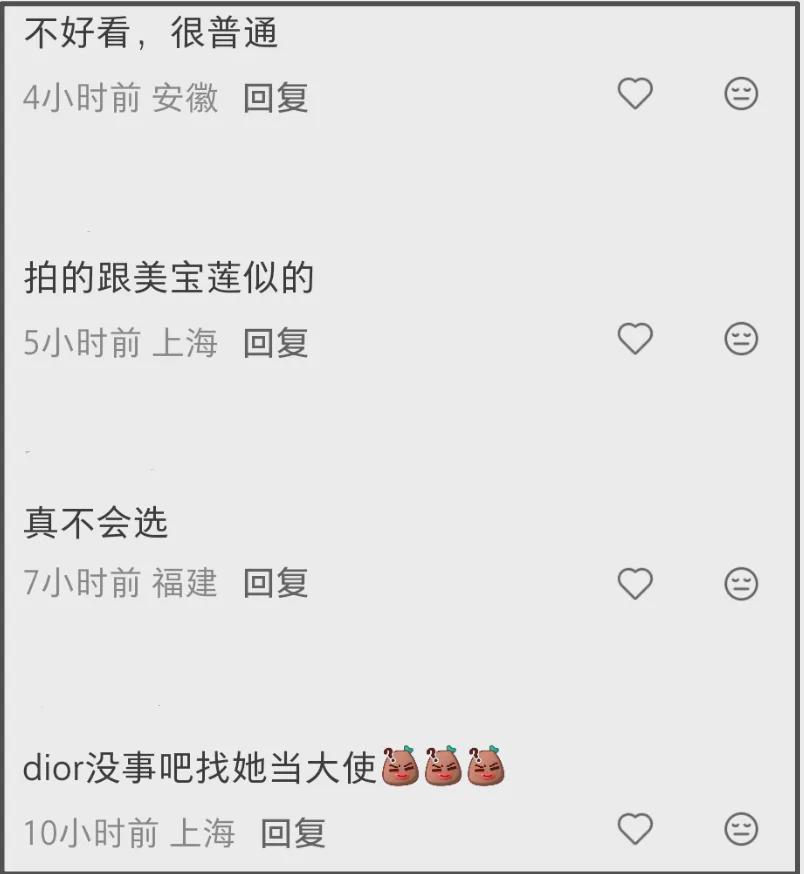The height and width of the screenshot is (874, 804).
Task: Click the 上海 label on the second comment
Action: tap(184, 343)
